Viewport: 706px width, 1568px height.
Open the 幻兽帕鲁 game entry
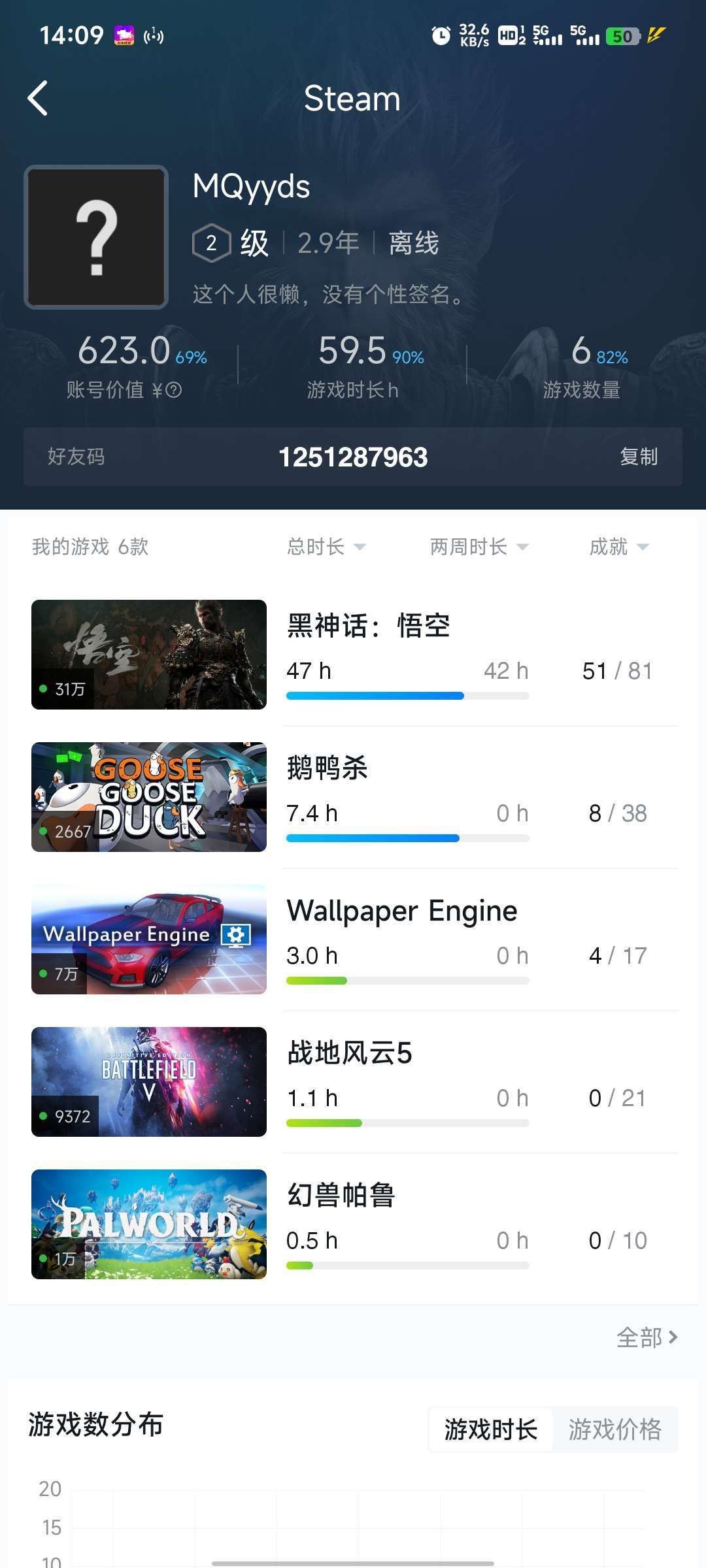(353, 1224)
